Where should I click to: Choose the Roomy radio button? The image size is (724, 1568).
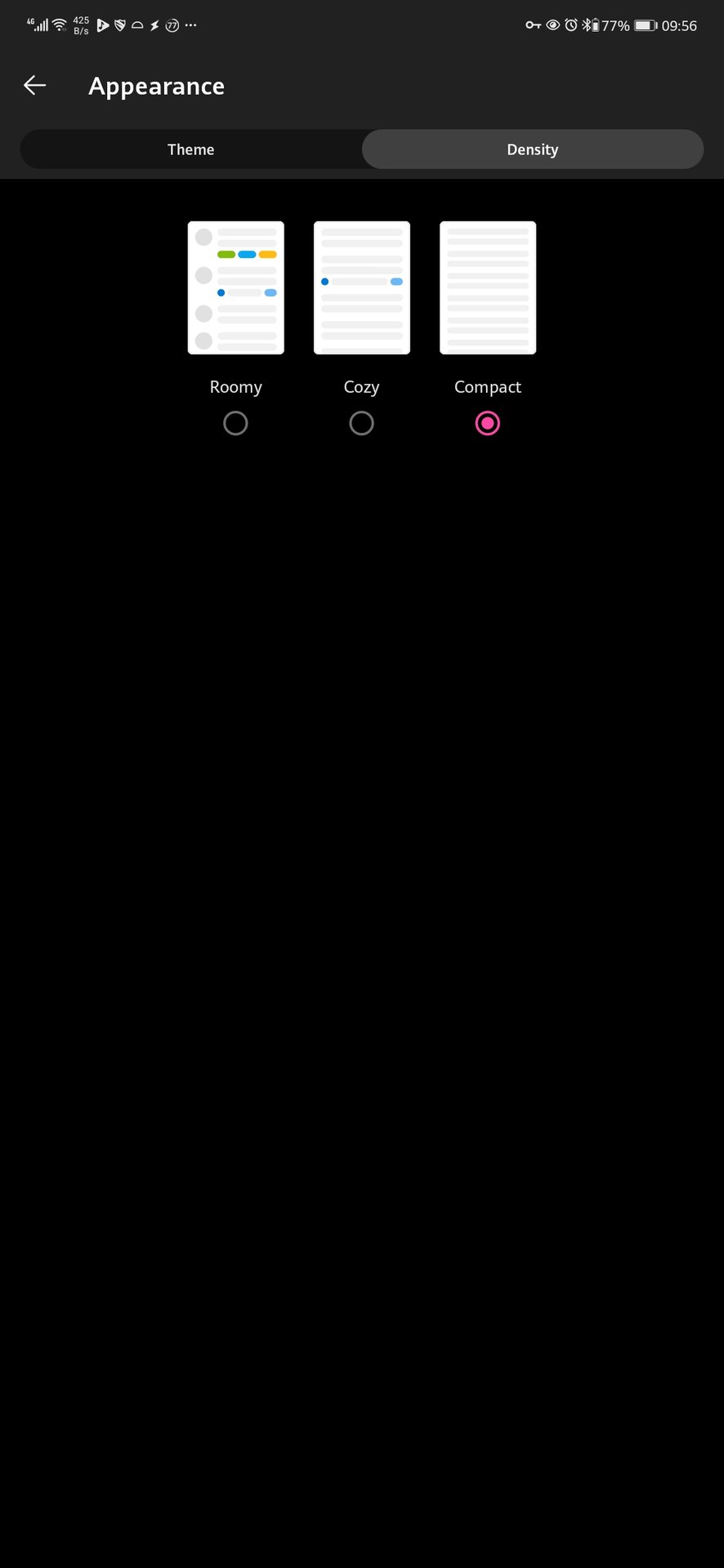pos(235,423)
